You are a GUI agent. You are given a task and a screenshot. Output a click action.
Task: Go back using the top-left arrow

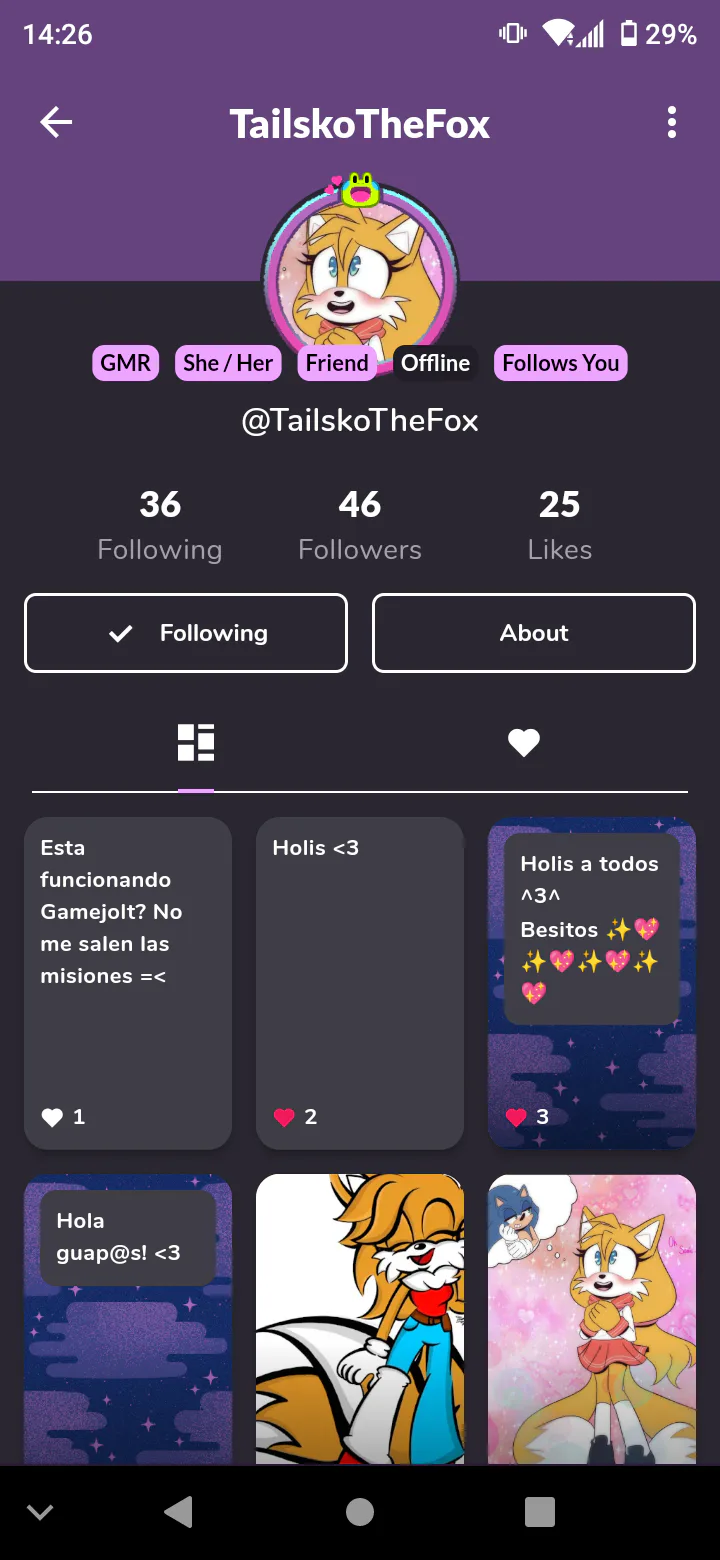coord(56,123)
